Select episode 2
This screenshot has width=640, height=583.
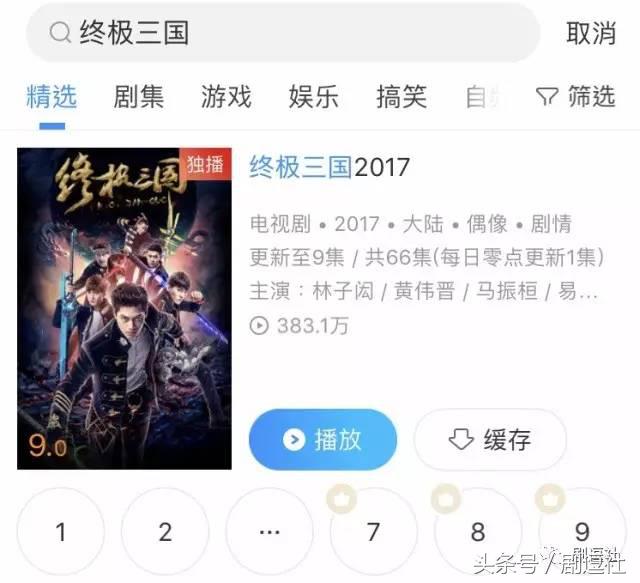(165, 531)
